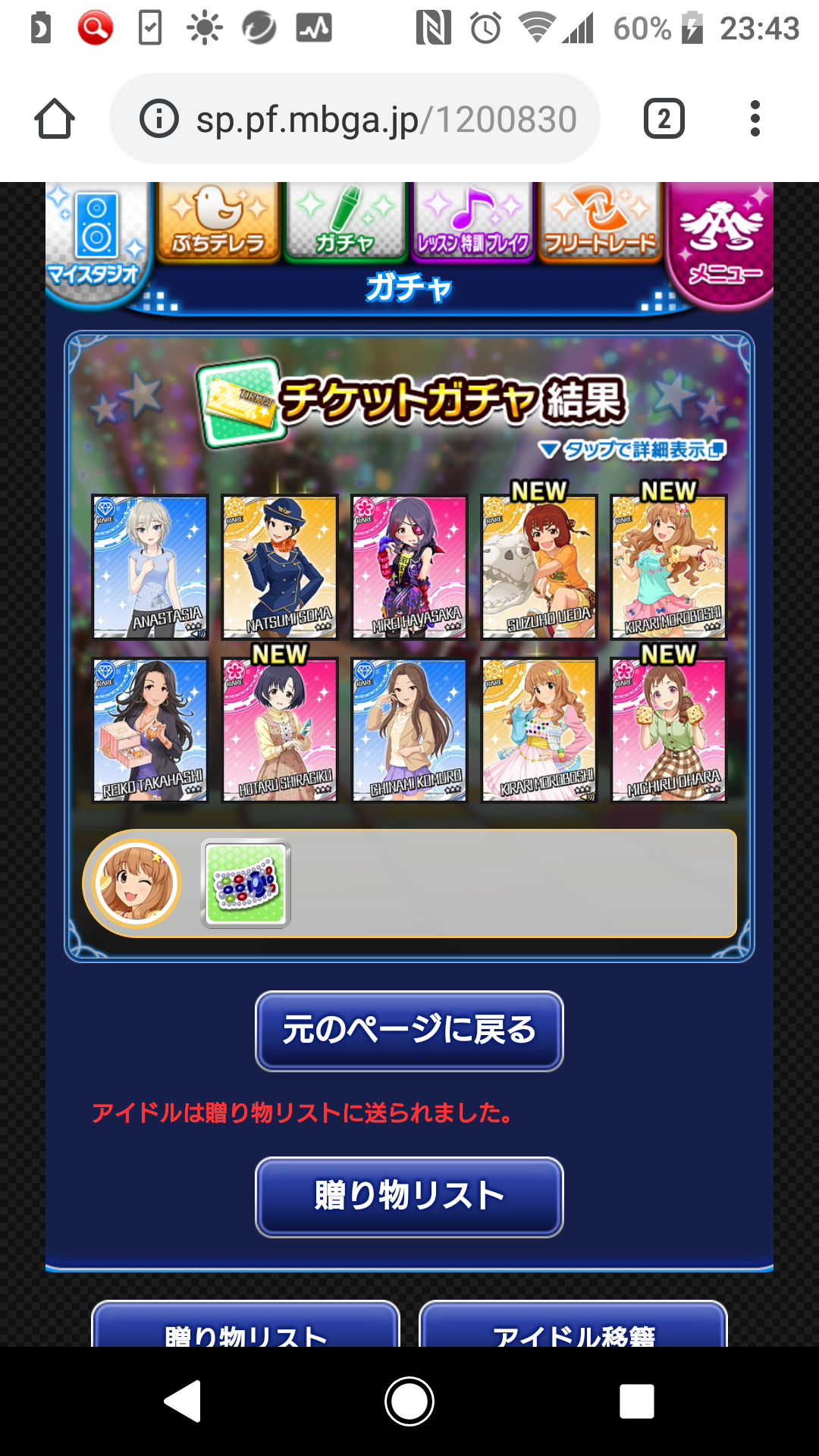Tap 元のページに戻る button
The width and height of the screenshot is (819, 1456).
click(409, 1031)
